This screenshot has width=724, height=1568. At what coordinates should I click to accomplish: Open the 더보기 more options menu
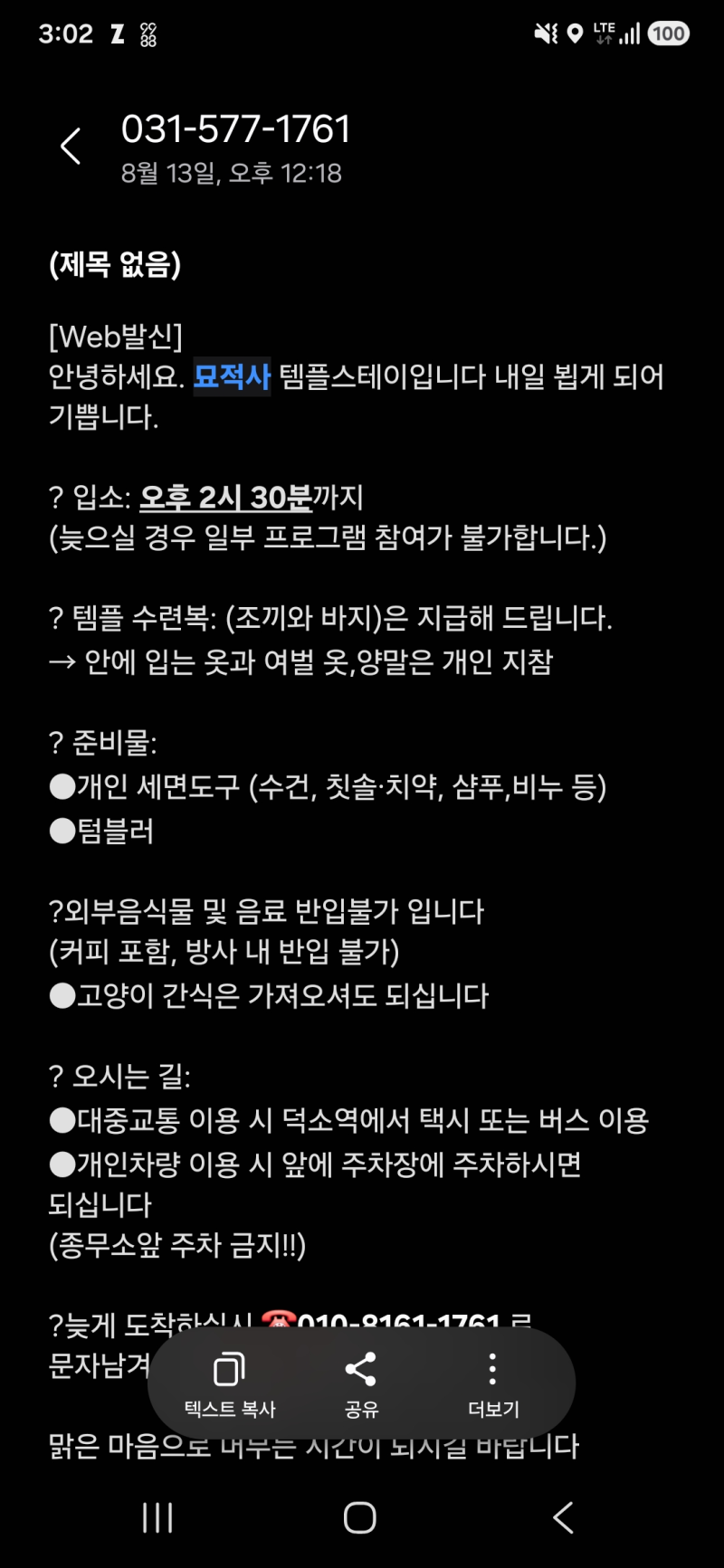point(493,1384)
